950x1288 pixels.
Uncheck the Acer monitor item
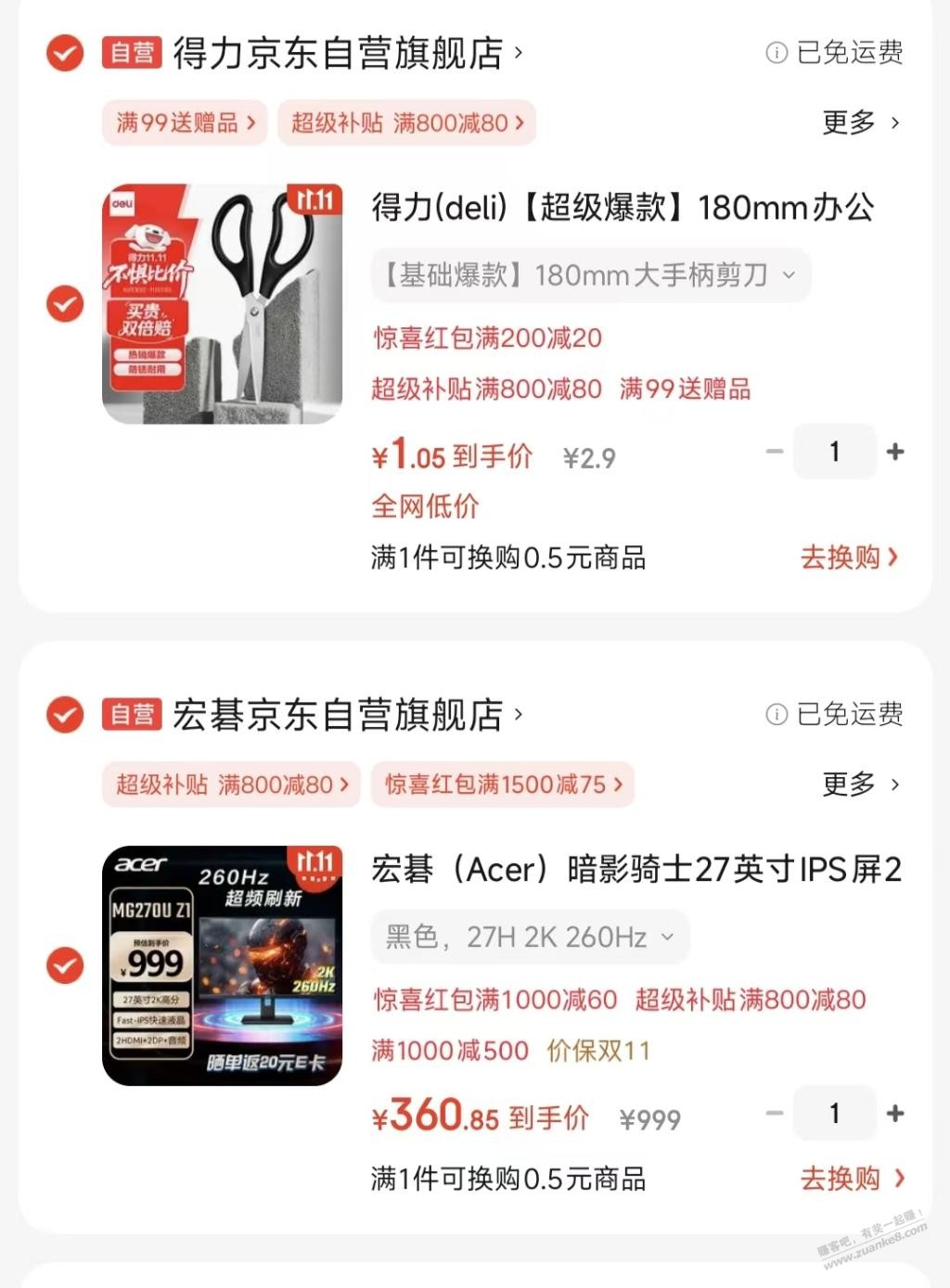tap(64, 964)
